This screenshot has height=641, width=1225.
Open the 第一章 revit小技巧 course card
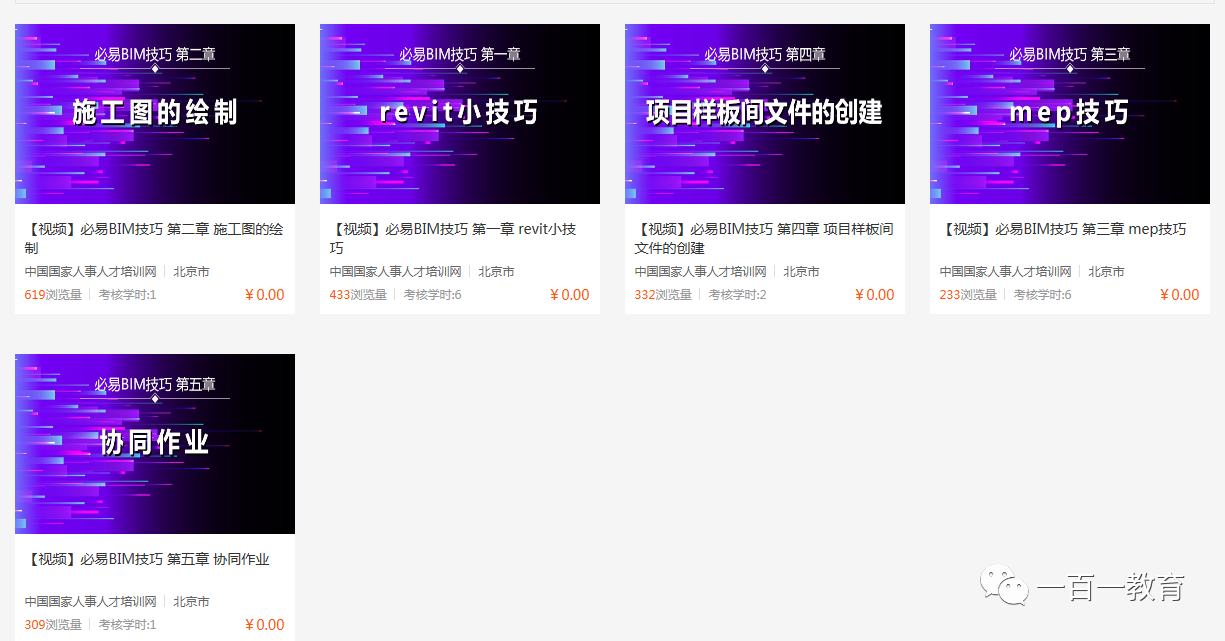pos(459,115)
